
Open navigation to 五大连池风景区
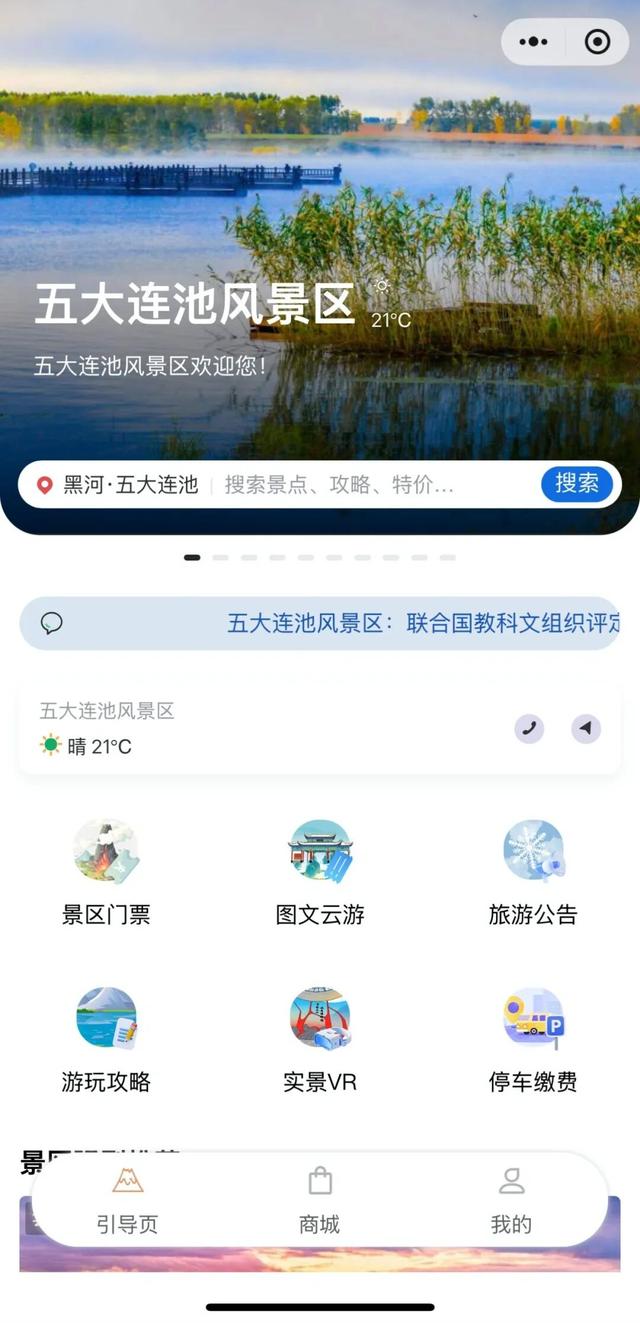pyautogui.click(x=586, y=729)
